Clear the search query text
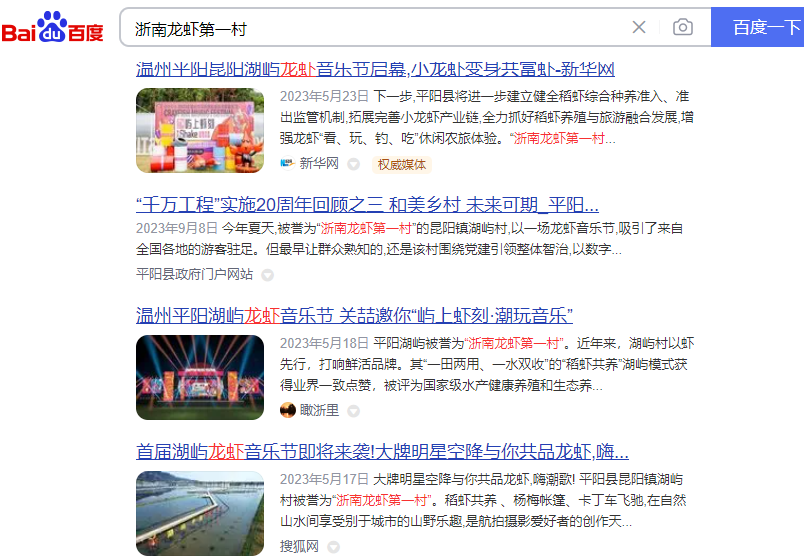This screenshot has height=556, width=804. click(x=639, y=28)
